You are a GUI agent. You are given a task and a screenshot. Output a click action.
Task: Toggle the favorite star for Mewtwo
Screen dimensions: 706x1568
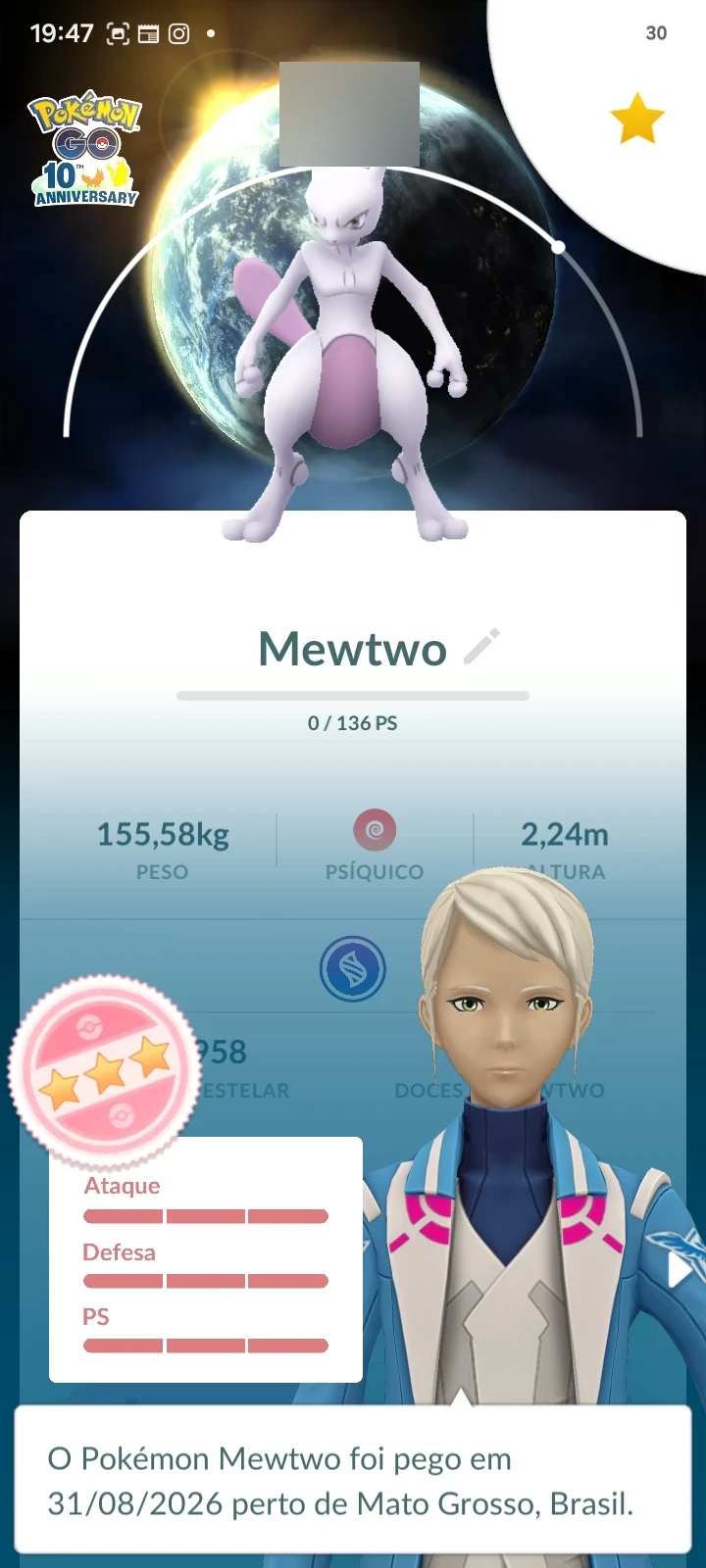[x=637, y=119]
